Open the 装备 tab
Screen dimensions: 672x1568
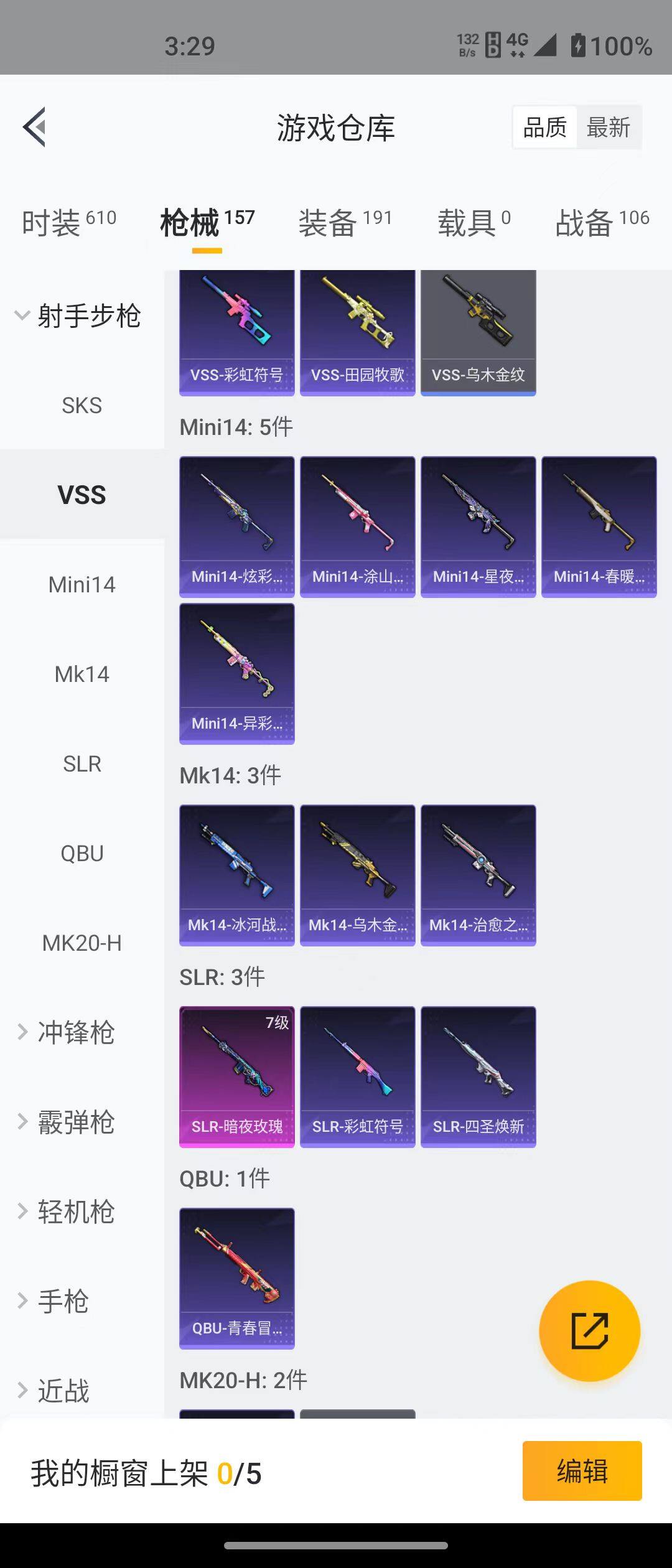pyautogui.click(x=345, y=222)
